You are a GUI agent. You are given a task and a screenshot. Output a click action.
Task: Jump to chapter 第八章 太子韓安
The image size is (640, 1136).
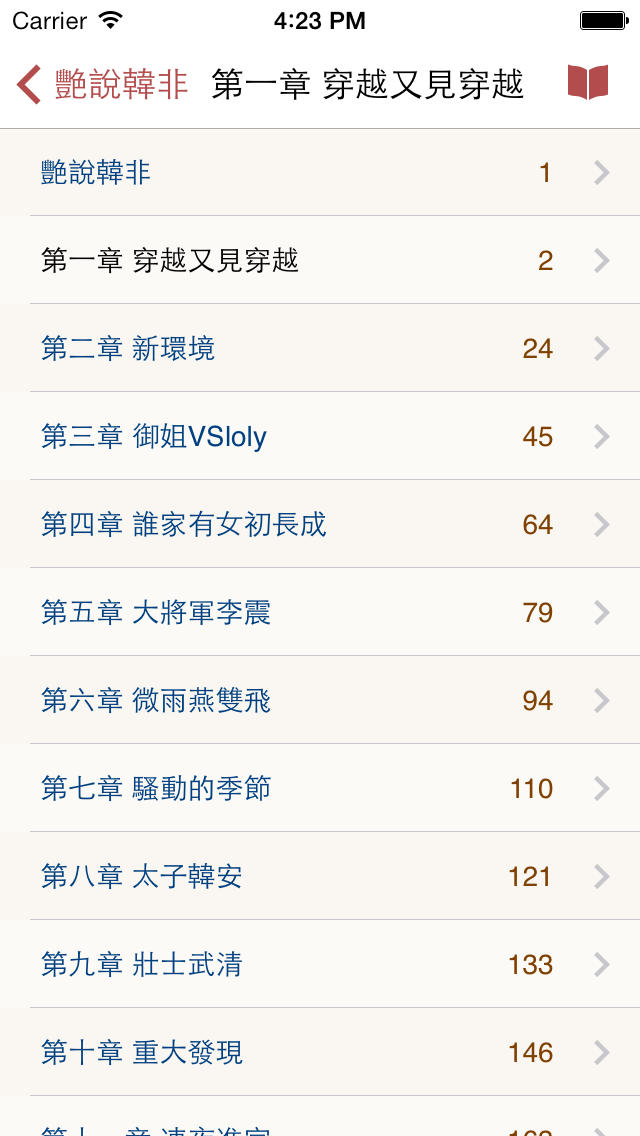[x=320, y=876]
